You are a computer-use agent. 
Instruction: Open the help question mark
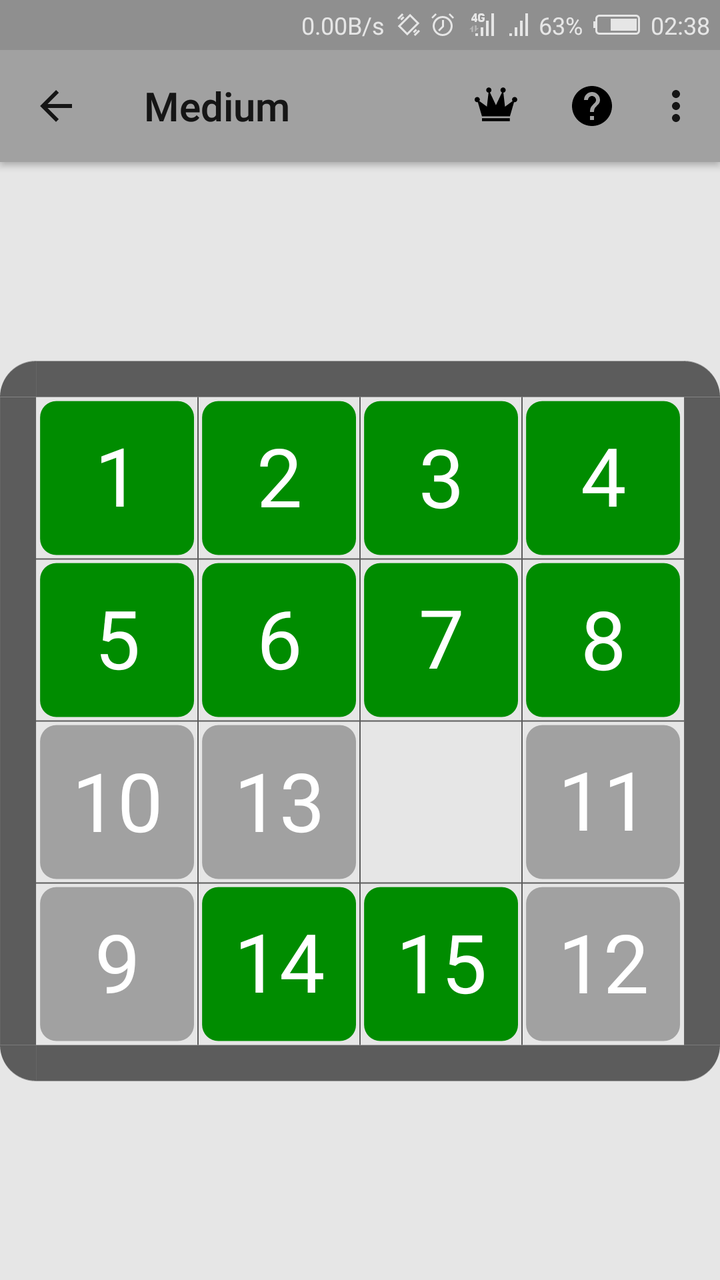pyautogui.click(x=591, y=106)
